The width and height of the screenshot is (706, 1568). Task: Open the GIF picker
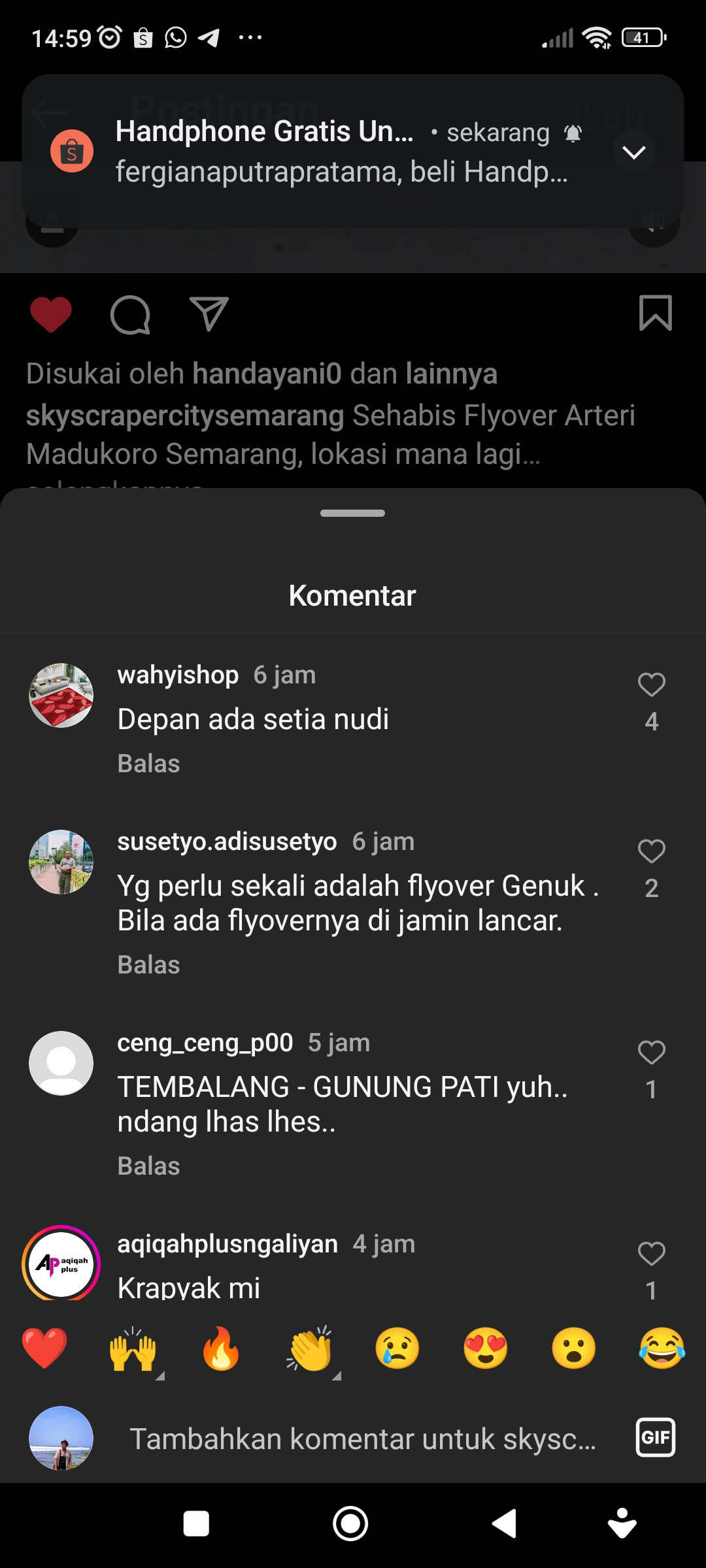pos(656,1437)
